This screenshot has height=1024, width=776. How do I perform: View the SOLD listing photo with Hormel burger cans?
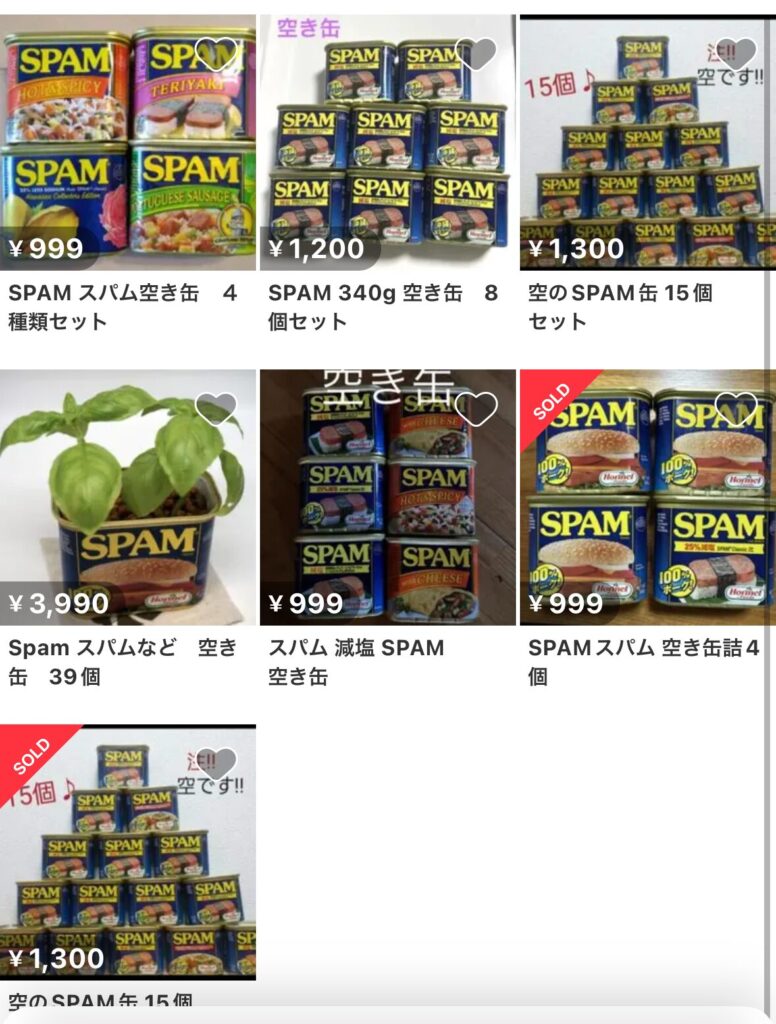coord(645,490)
